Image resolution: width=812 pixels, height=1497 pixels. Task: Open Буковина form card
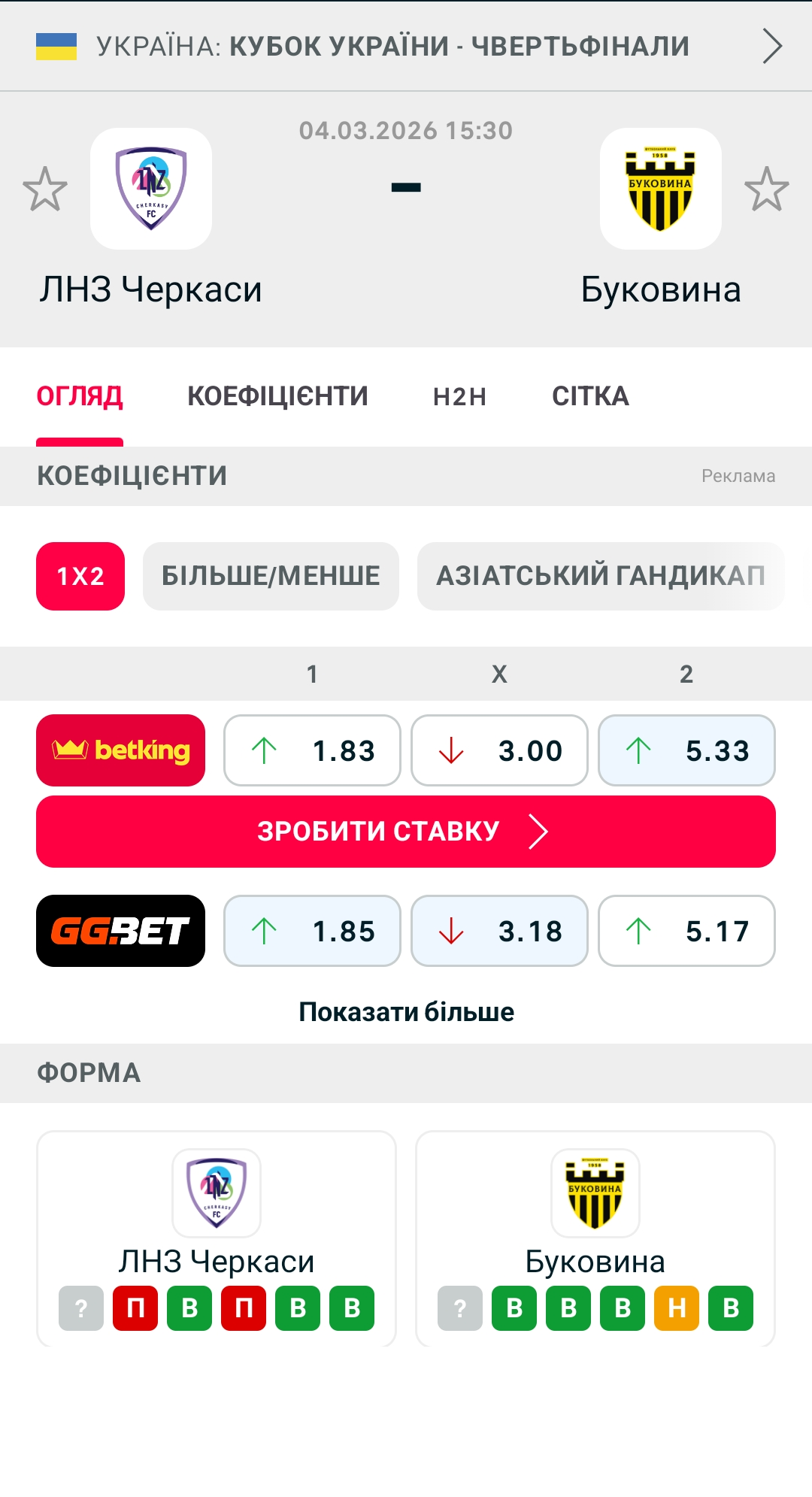point(595,1238)
